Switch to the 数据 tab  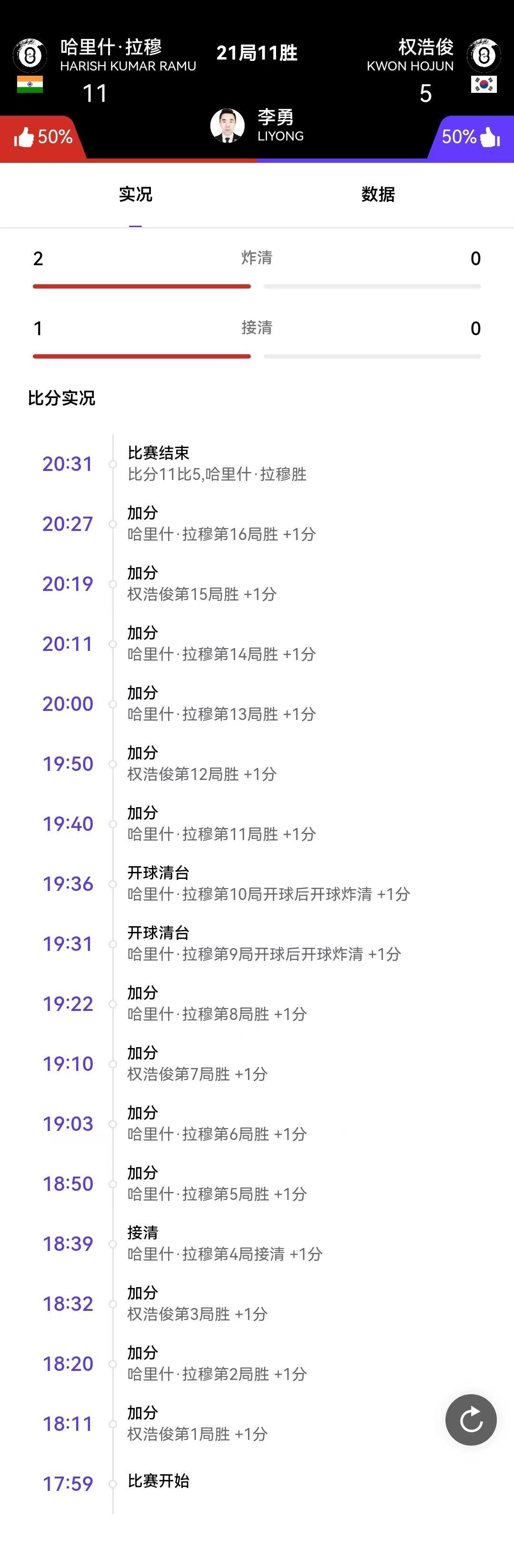[378, 194]
